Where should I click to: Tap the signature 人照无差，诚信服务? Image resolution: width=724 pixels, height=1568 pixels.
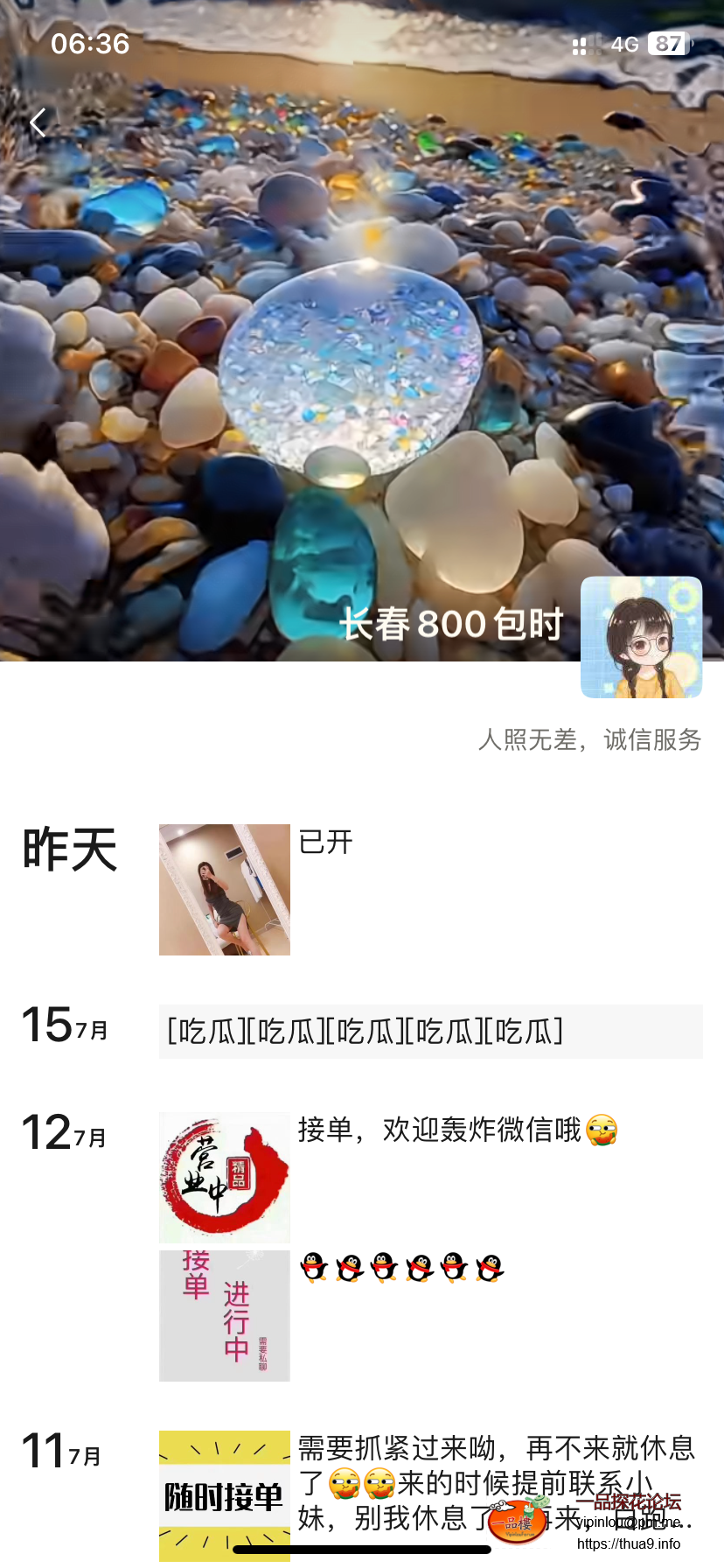589,740
